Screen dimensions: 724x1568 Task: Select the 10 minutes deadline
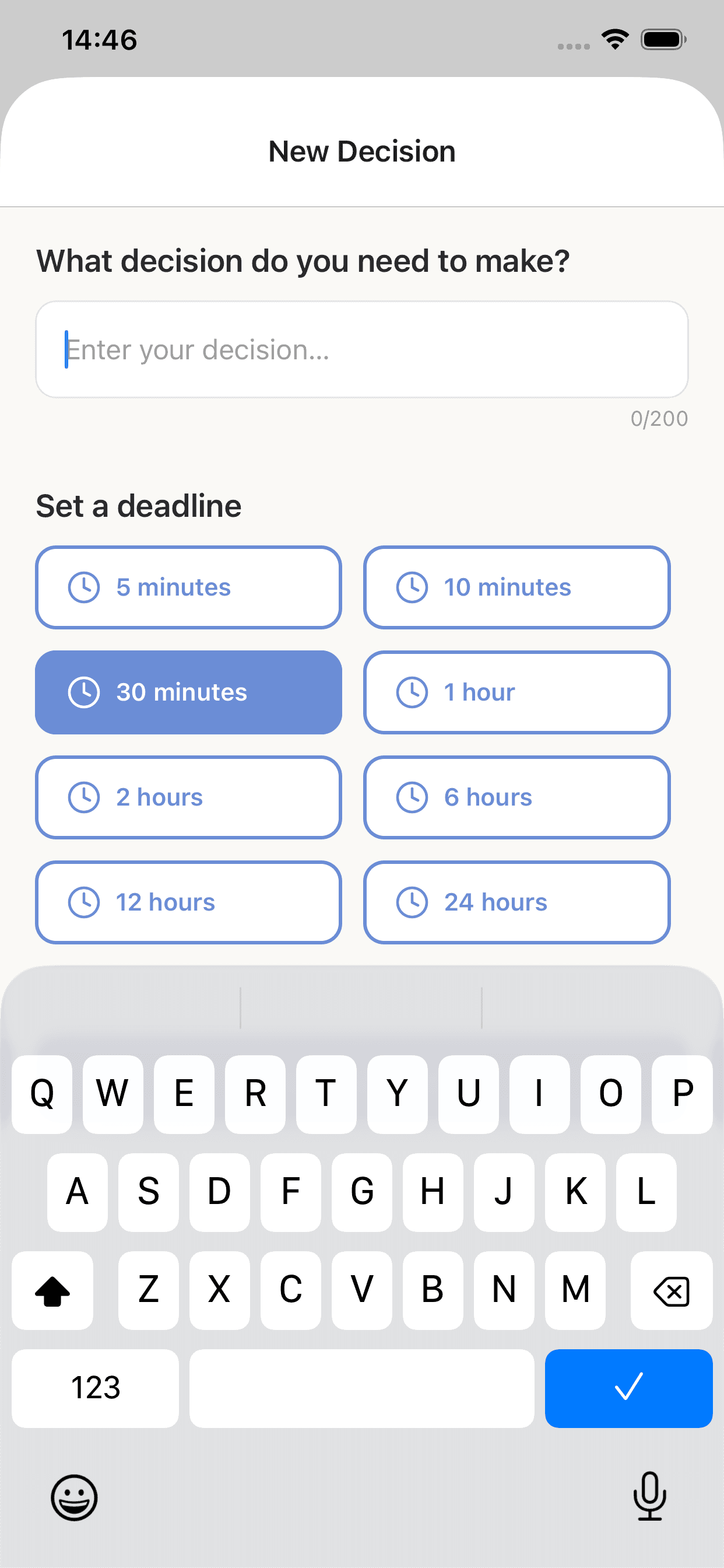(x=516, y=587)
